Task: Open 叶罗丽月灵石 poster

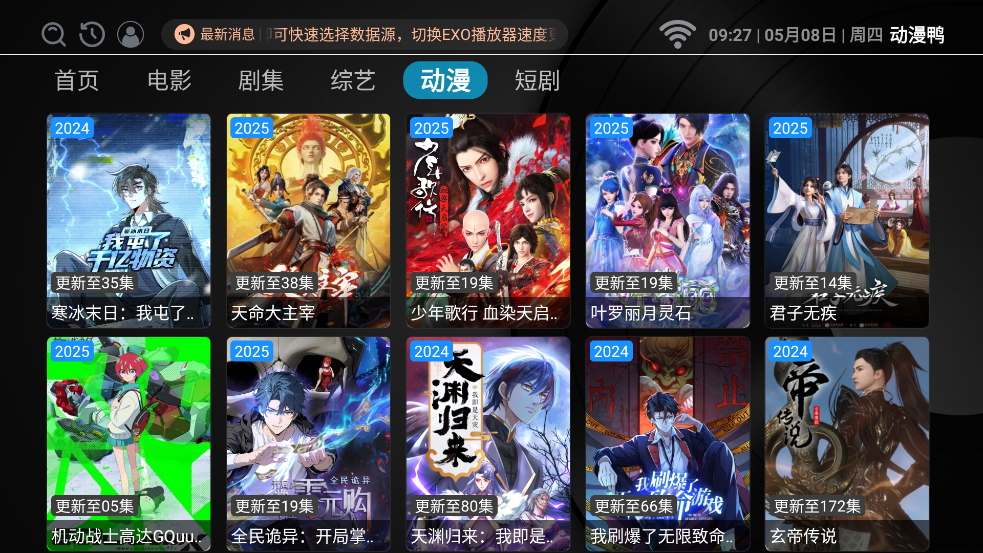Action: 668,220
